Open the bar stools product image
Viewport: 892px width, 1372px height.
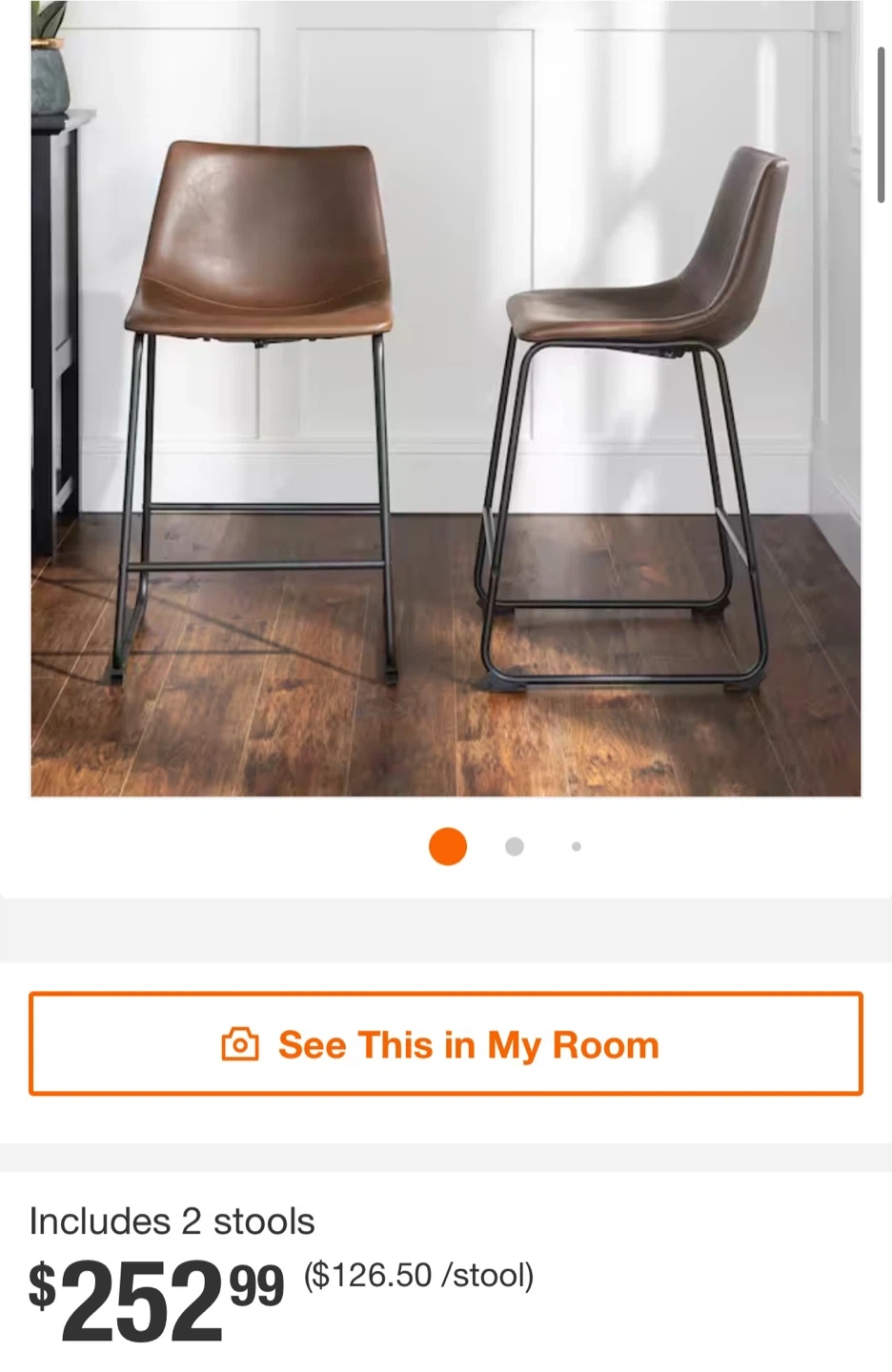point(445,400)
